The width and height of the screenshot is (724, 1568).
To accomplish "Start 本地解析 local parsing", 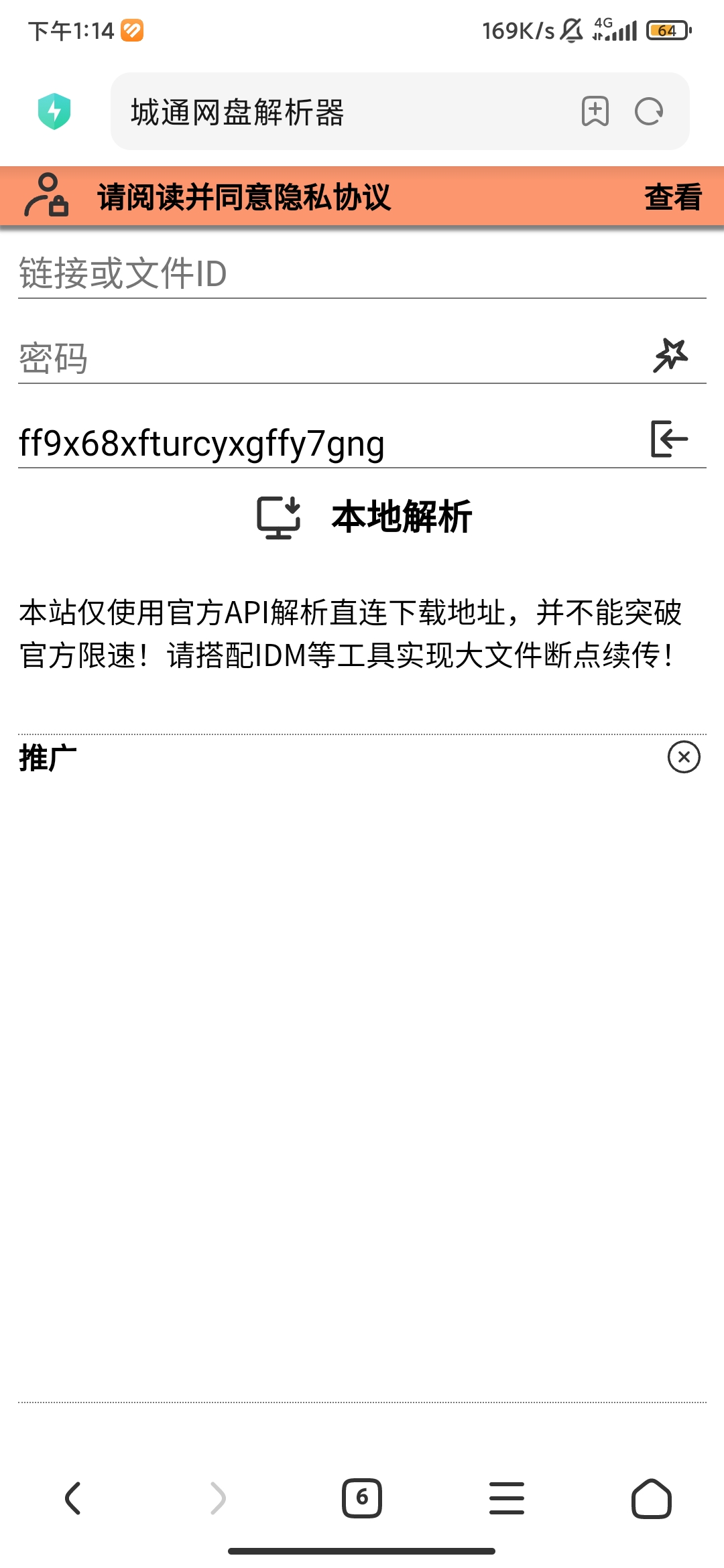I will (365, 517).
